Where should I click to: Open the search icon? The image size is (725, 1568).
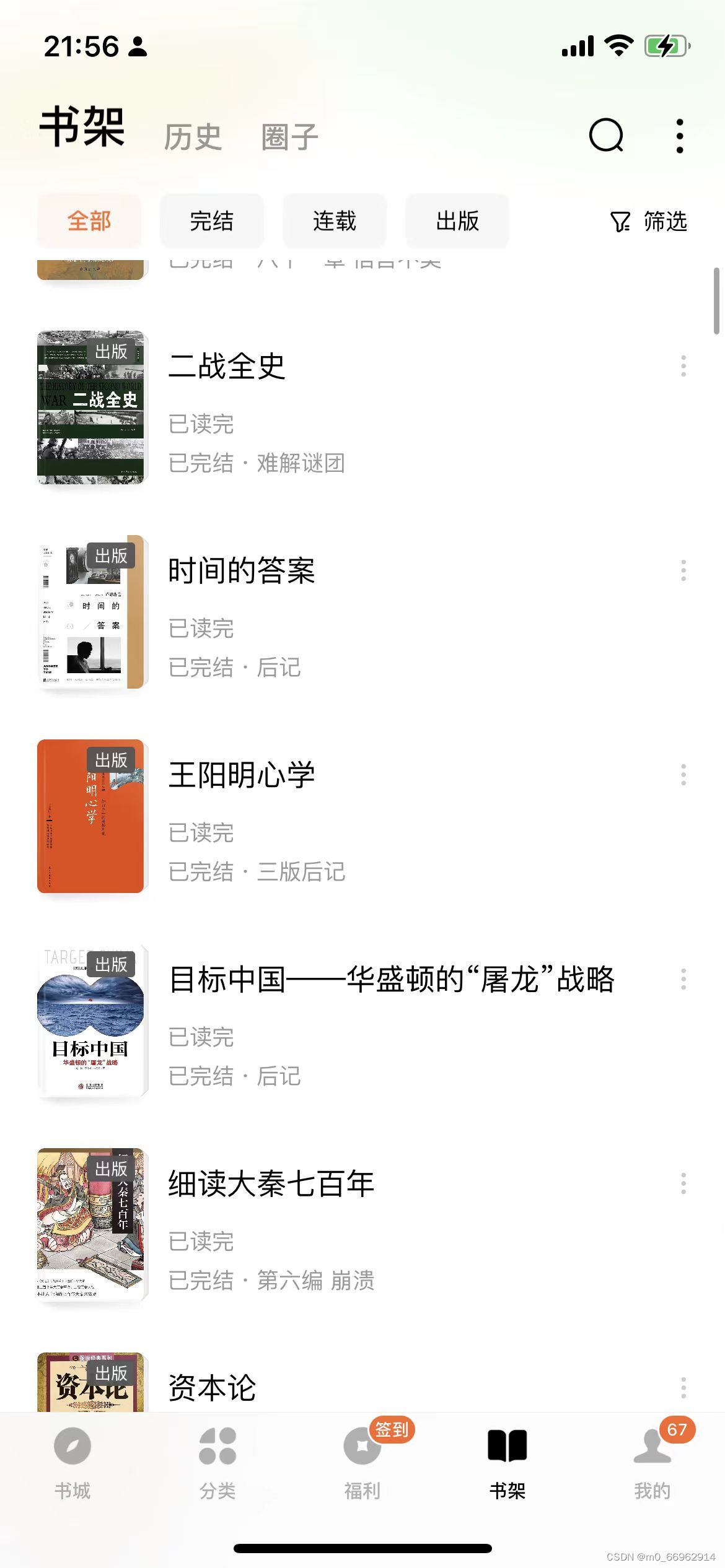point(605,135)
